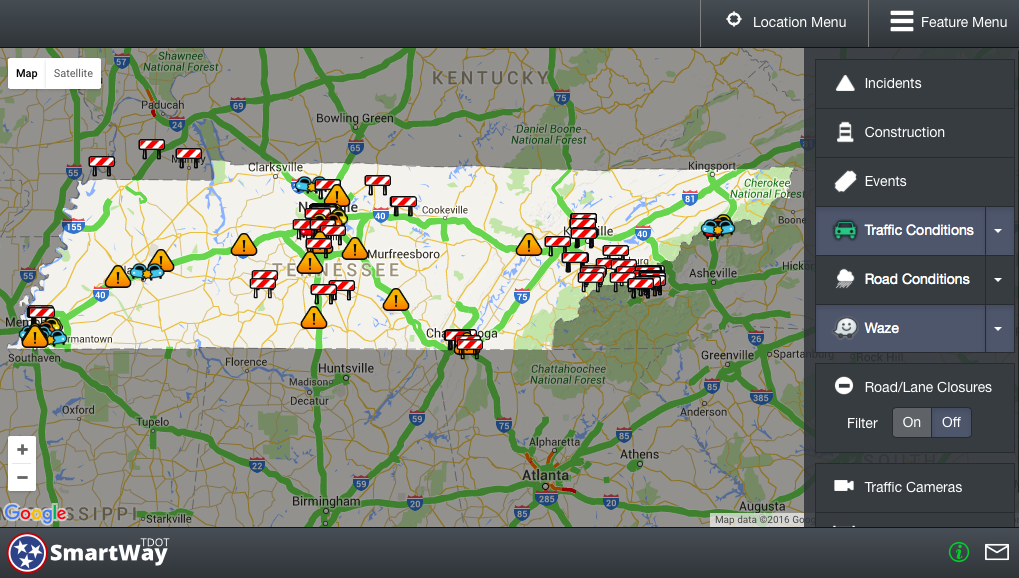Expand the Road Conditions dropdown arrow
1019x578 pixels.
(x=998, y=280)
